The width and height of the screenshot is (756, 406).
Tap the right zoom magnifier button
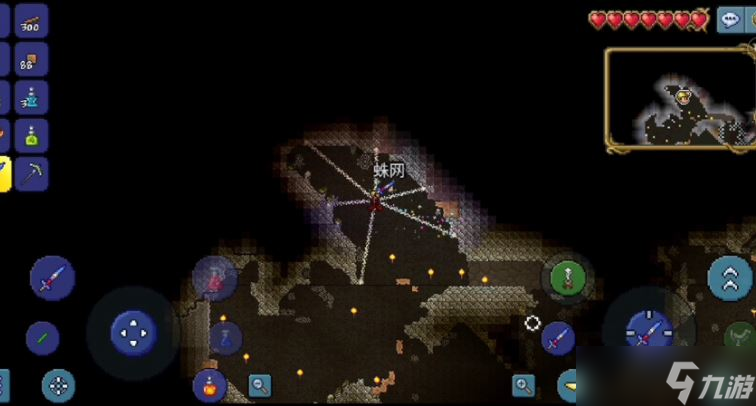pyautogui.click(x=523, y=384)
